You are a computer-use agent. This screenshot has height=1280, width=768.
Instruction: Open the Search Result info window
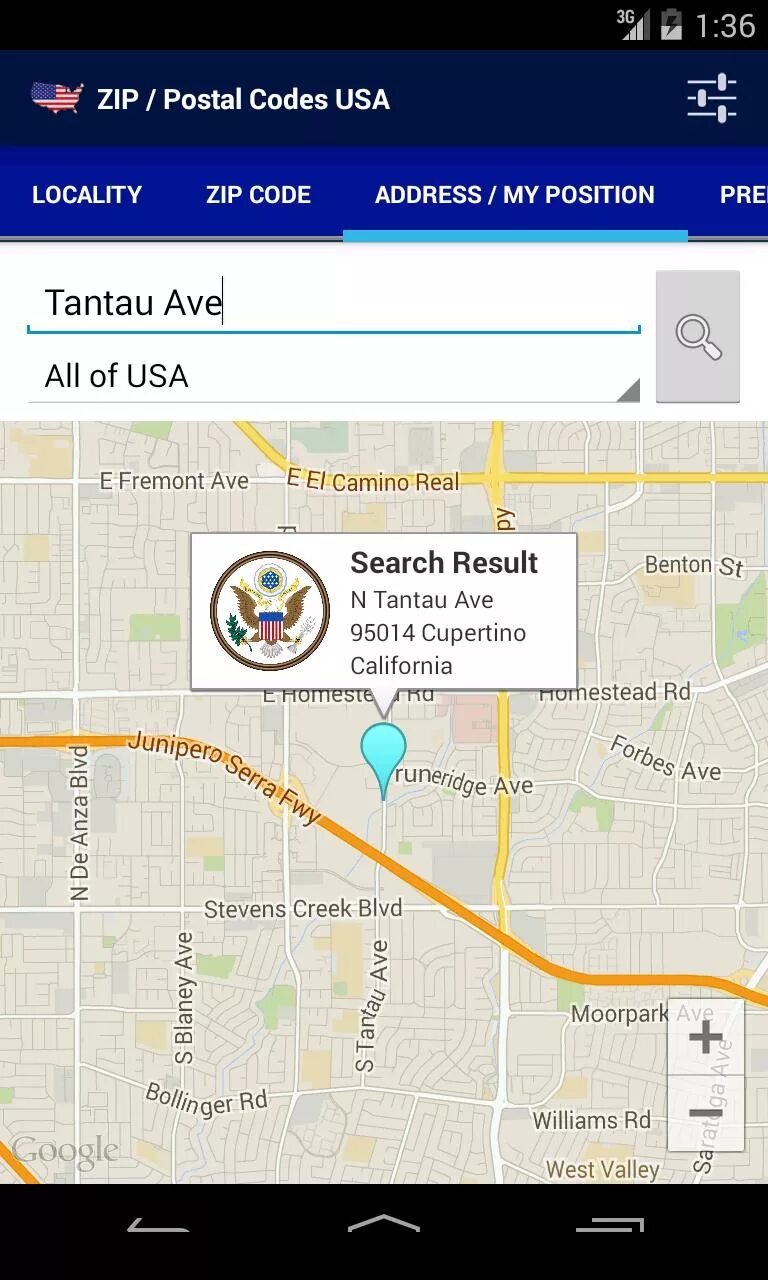(384, 612)
